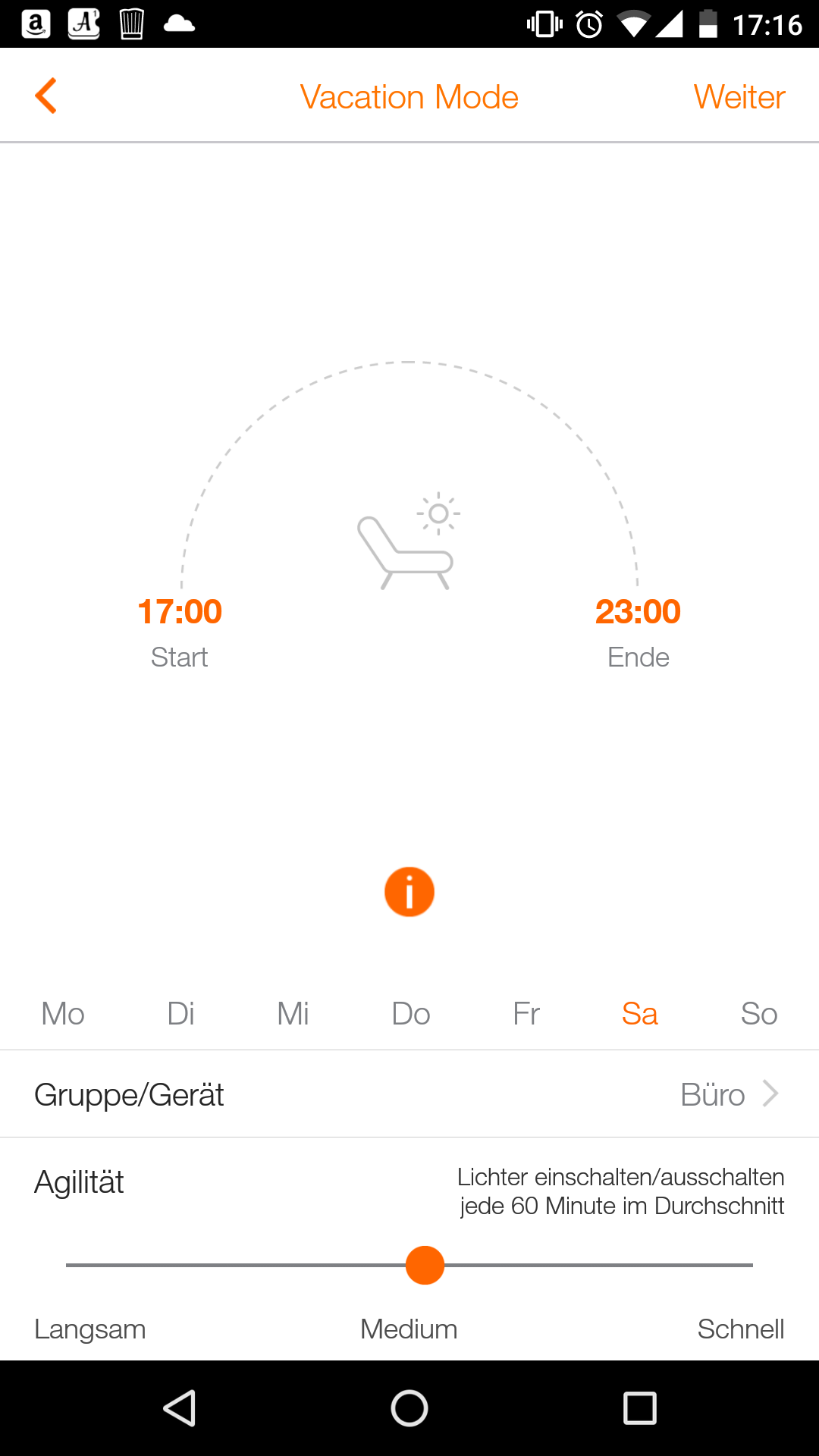Select Tuesday (Di)

click(180, 1014)
